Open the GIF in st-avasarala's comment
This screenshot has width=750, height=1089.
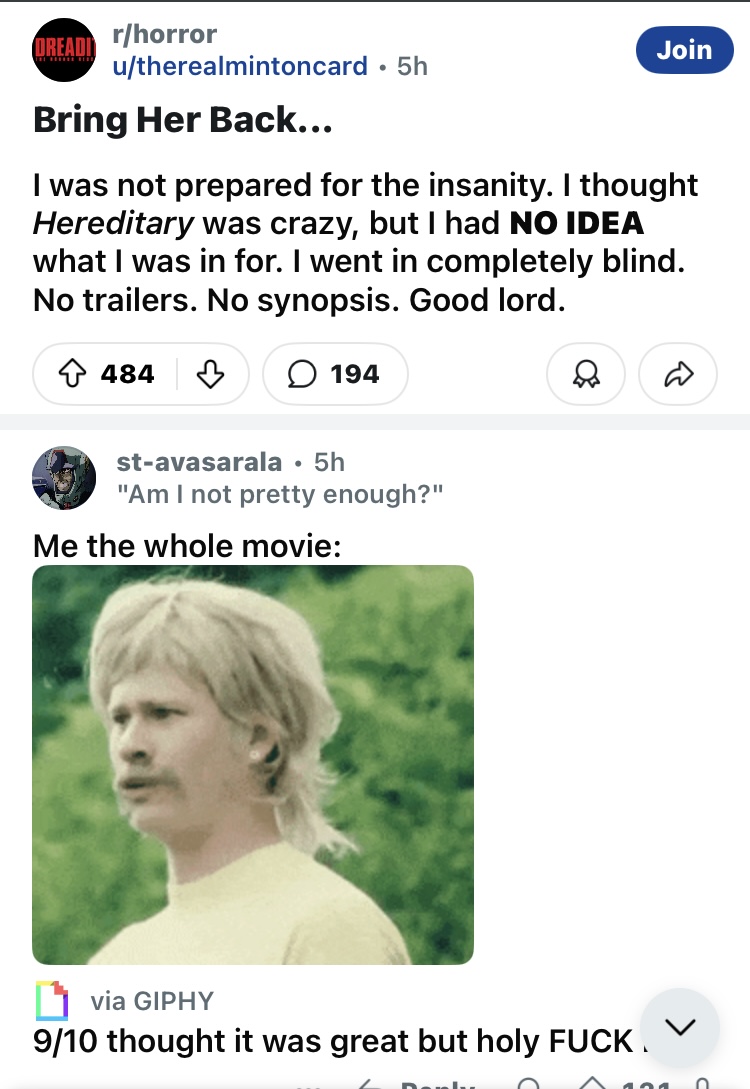tap(253, 765)
